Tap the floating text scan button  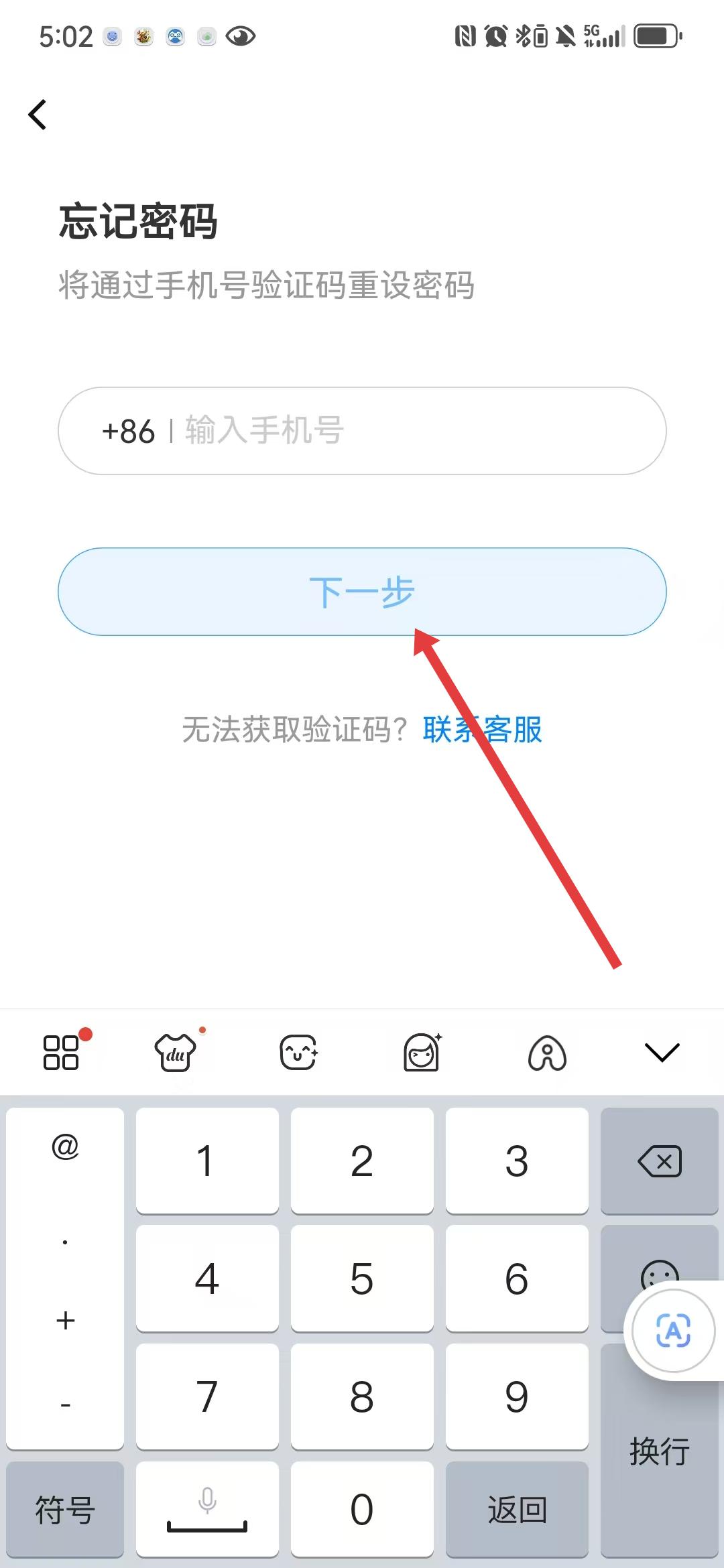pos(673,1331)
